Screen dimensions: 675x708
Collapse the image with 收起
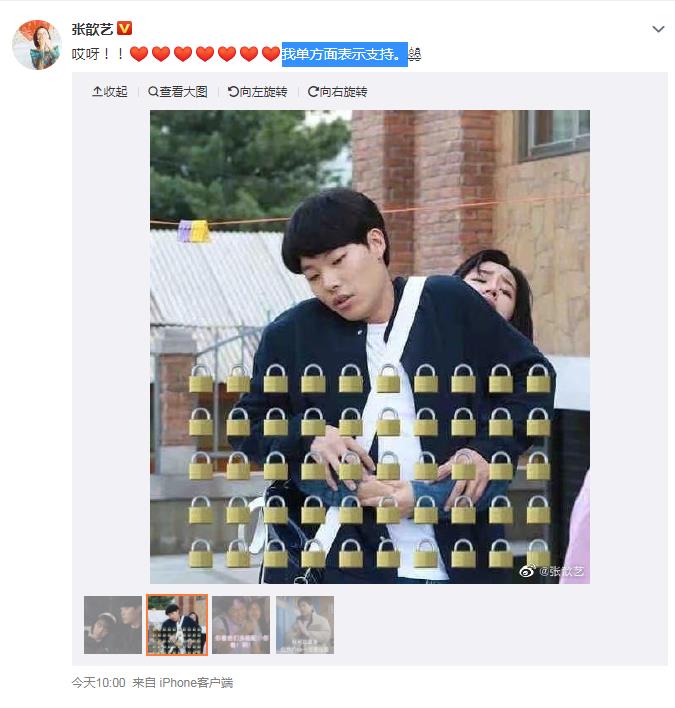[110, 92]
